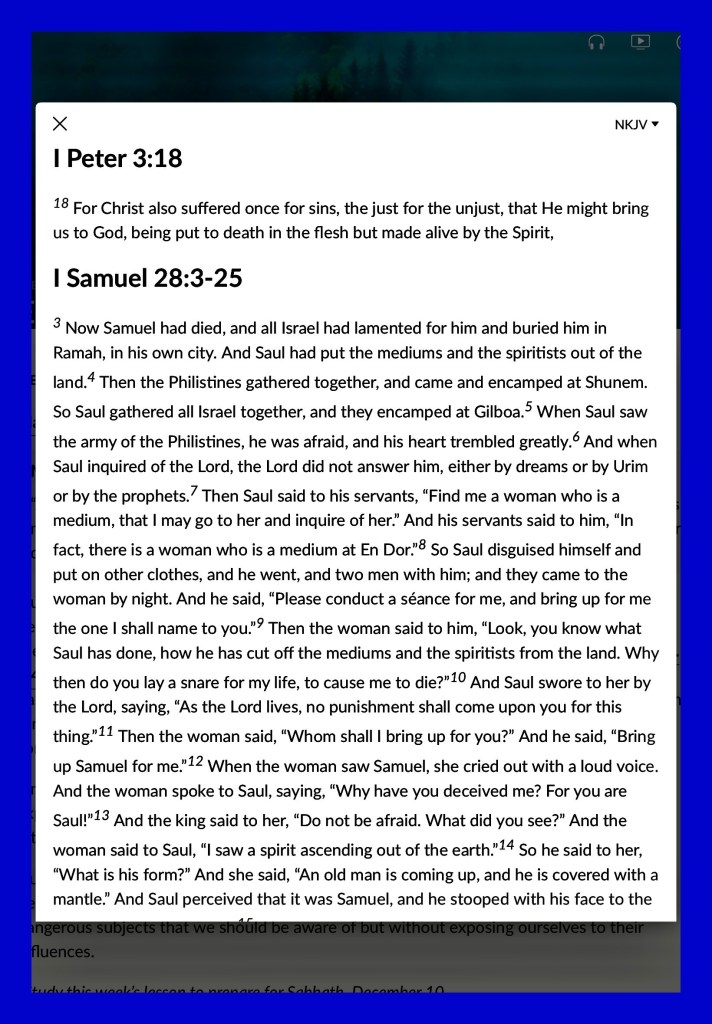
Task: Close the Bible verse popup
Action: click(x=60, y=123)
